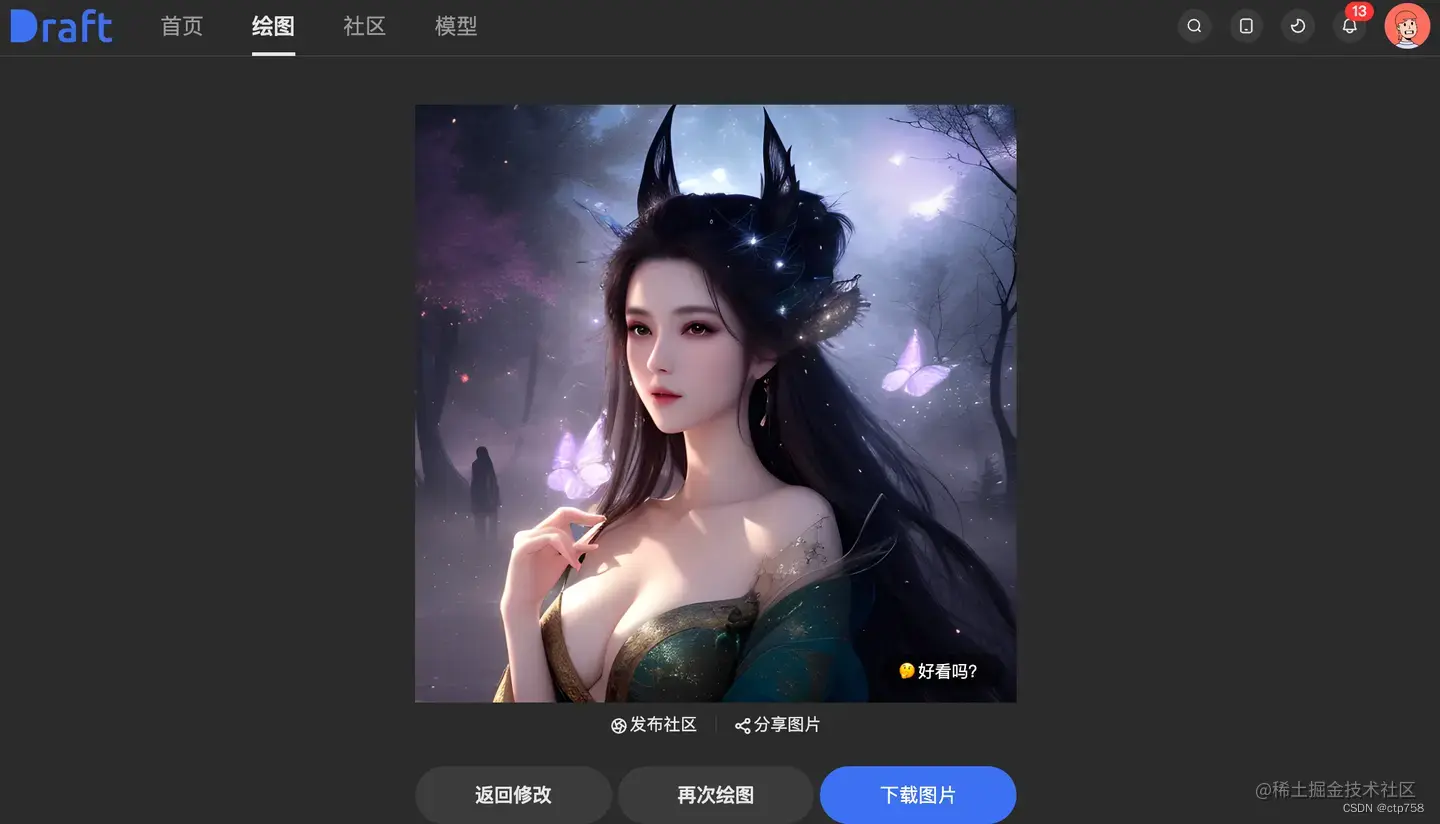Open the notifications bell
The image size is (1440, 824).
point(1350,26)
